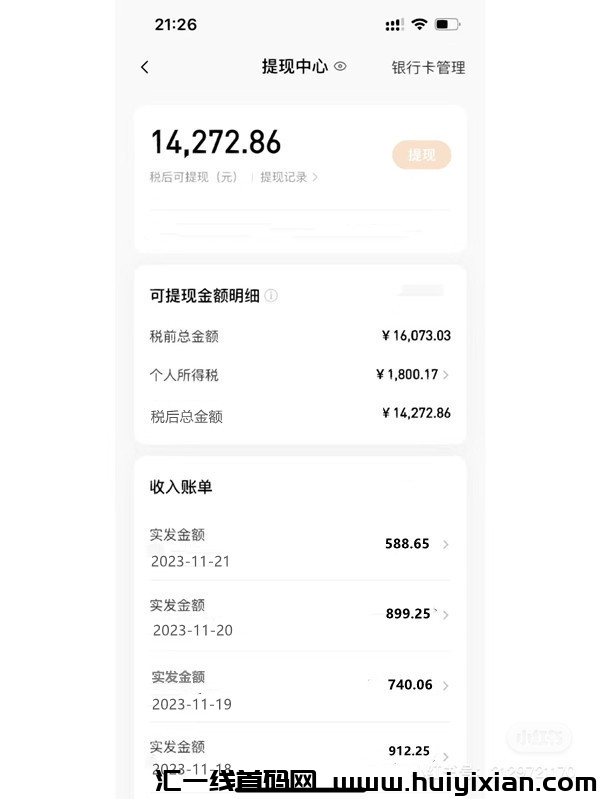Image resolution: width=600 pixels, height=799 pixels.
Task: Go back from the 提现中心 page
Action: [x=145, y=67]
